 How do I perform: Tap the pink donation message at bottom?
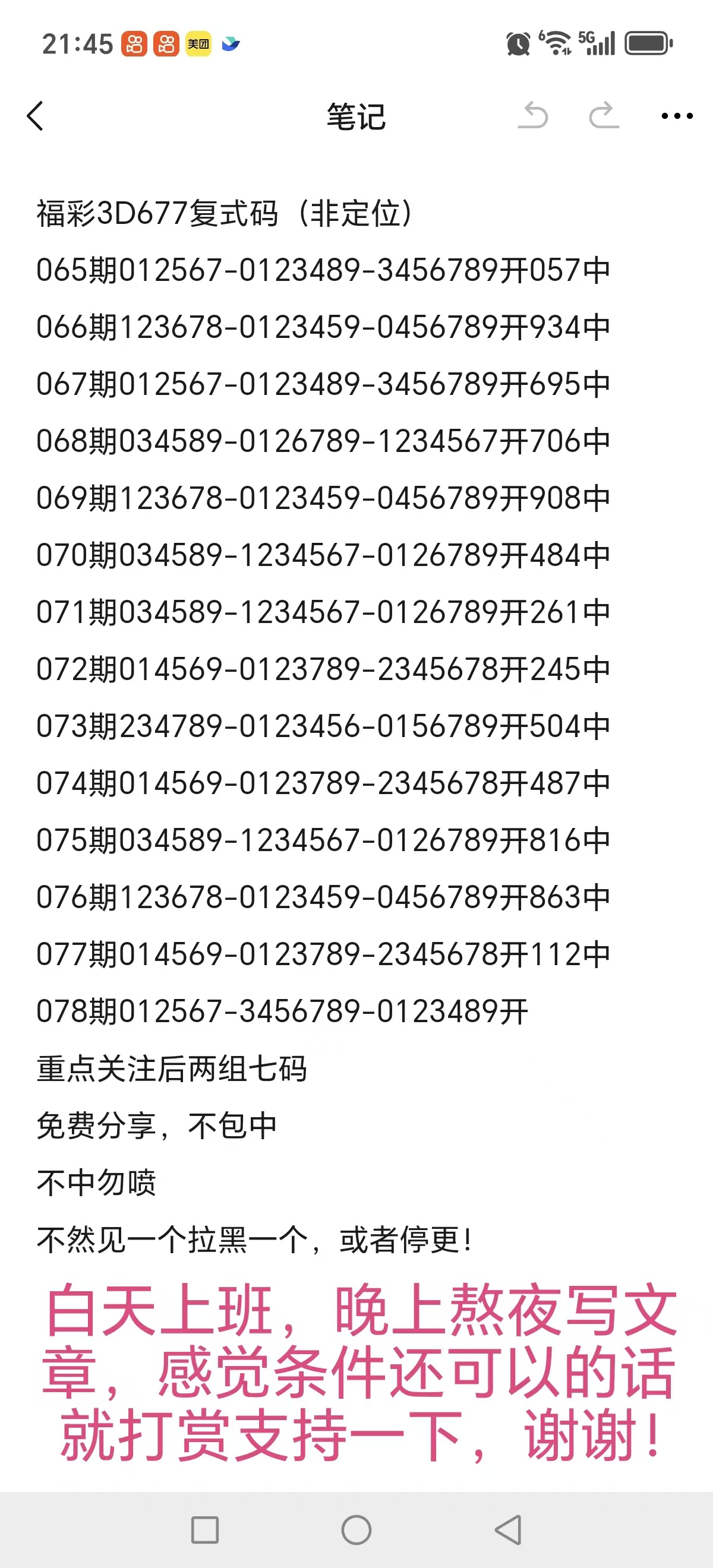point(356,1370)
